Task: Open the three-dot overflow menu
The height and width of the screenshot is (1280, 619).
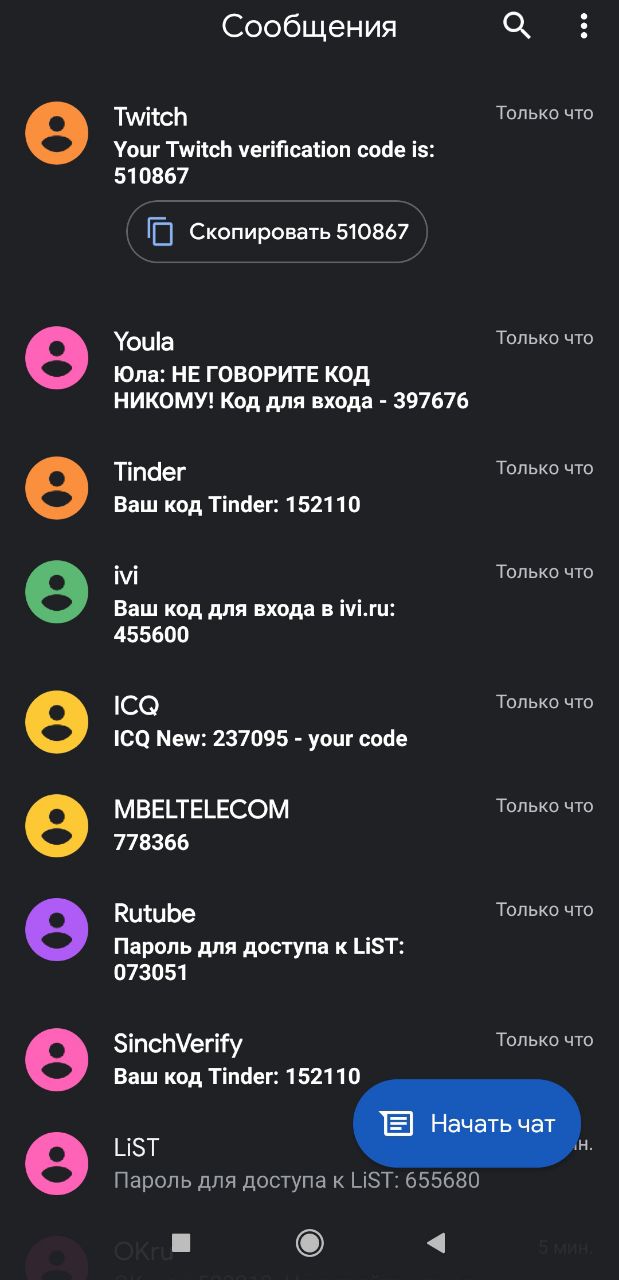Action: point(584,26)
